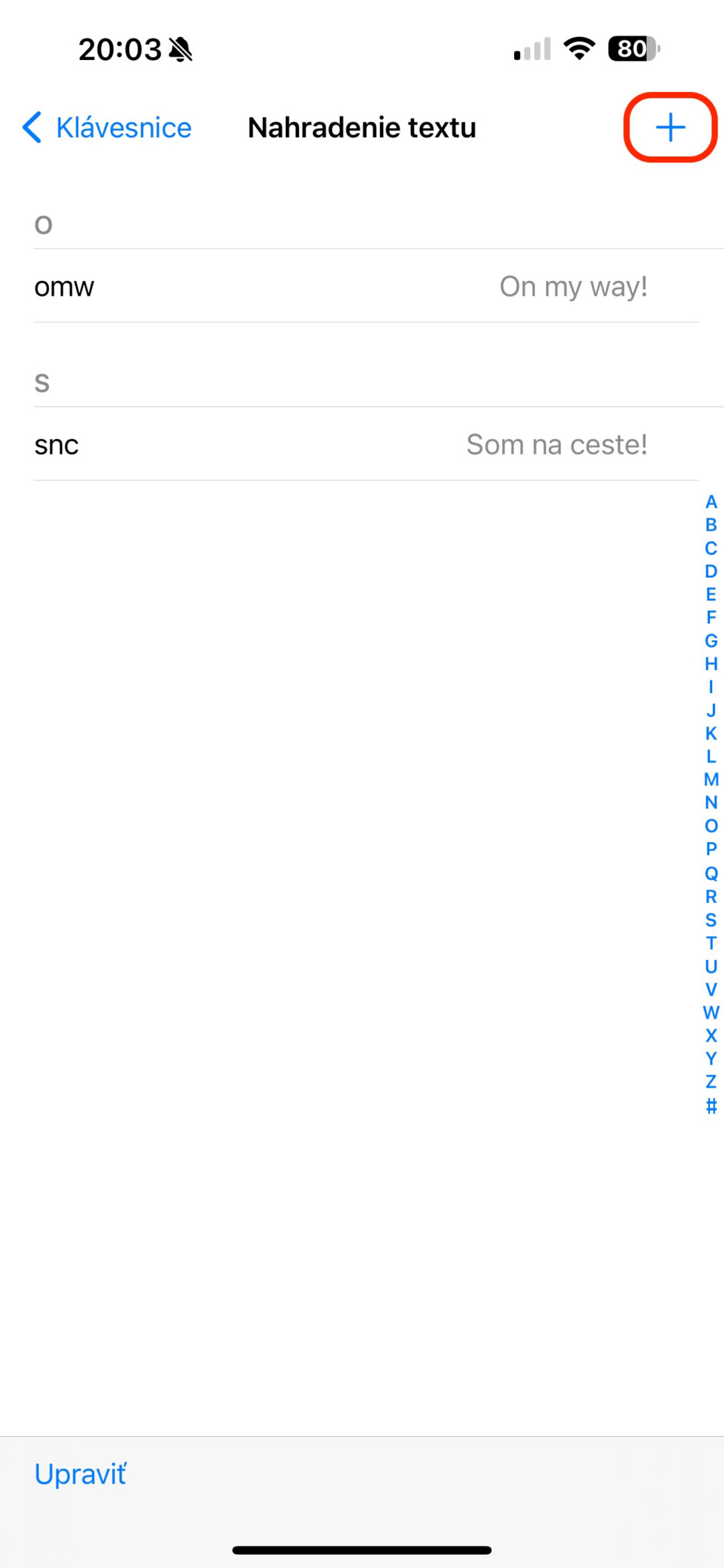Select the # symbol in the index
The width and height of the screenshot is (724, 1568).
[x=711, y=1105]
